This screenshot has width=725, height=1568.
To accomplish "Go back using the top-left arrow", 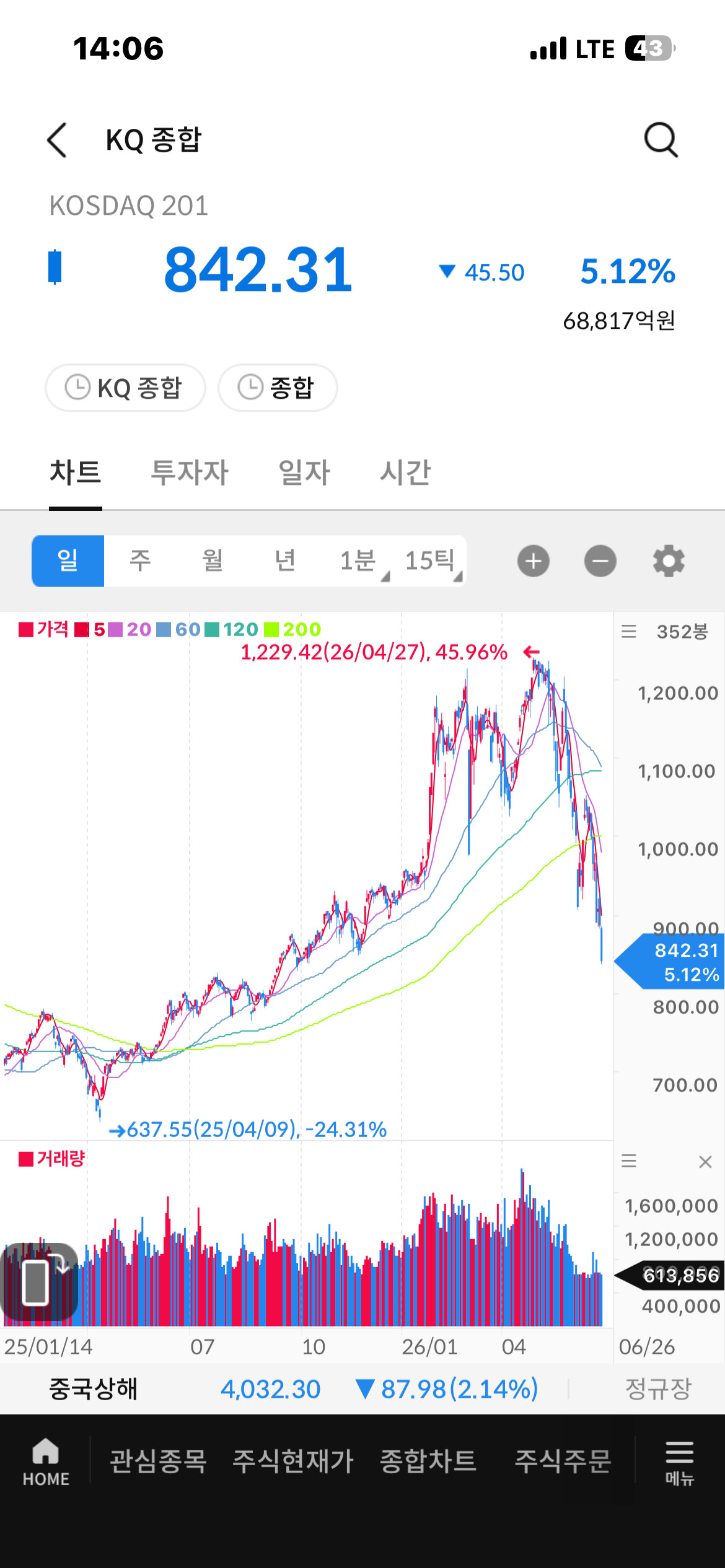I will click(x=57, y=140).
